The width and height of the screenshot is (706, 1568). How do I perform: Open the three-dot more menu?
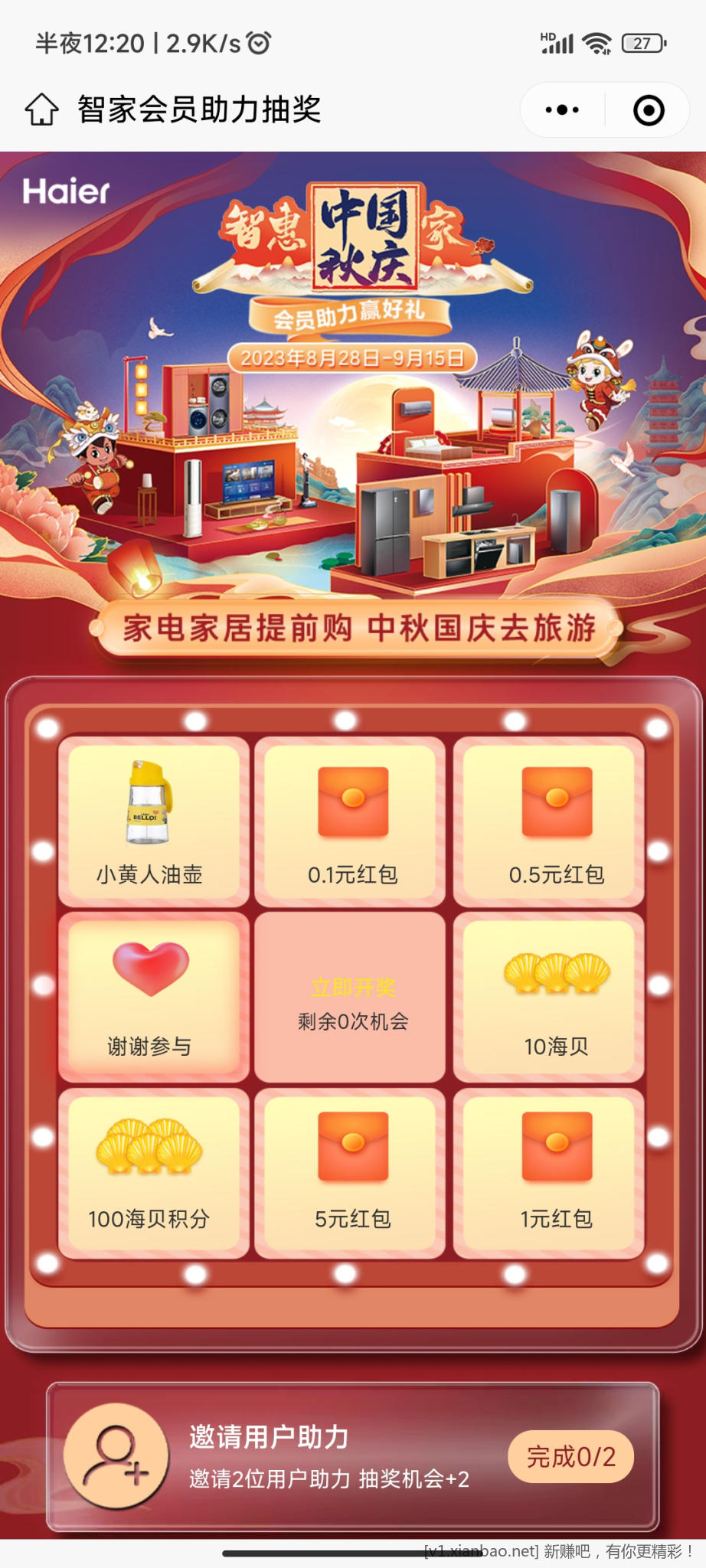point(562,110)
